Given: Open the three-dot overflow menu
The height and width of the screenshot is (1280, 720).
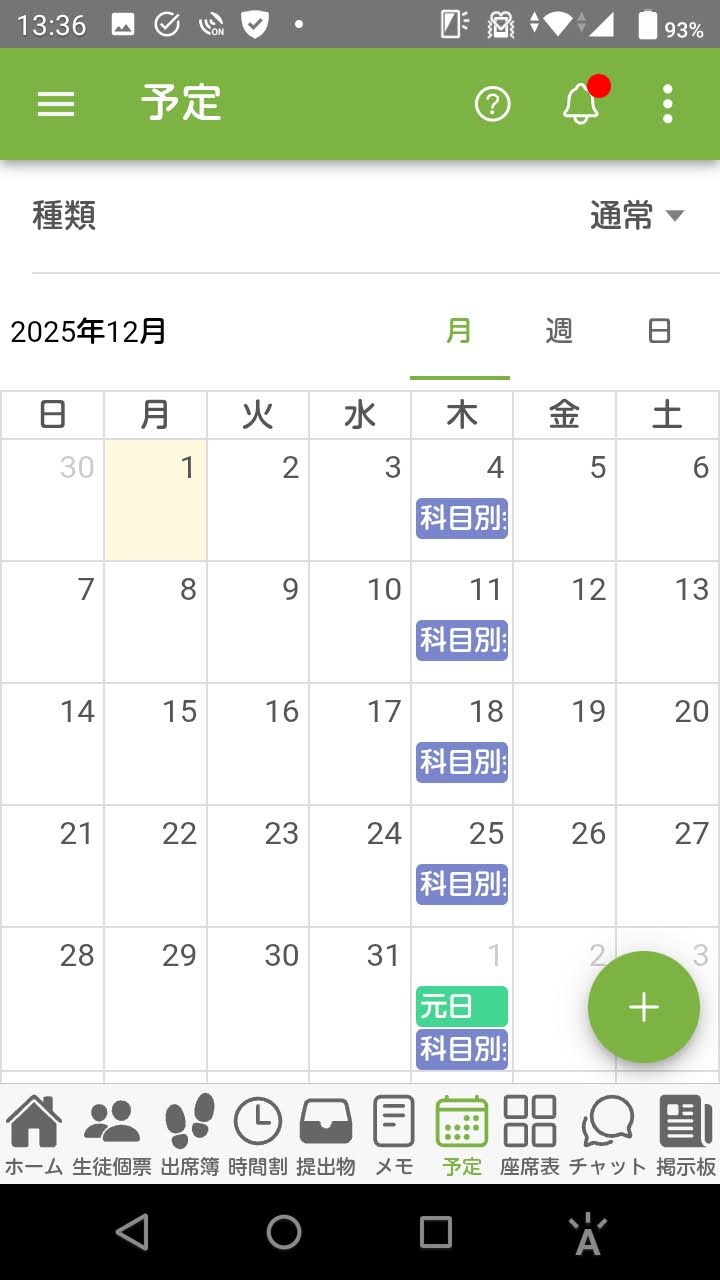Looking at the screenshot, I should point(667,104).
